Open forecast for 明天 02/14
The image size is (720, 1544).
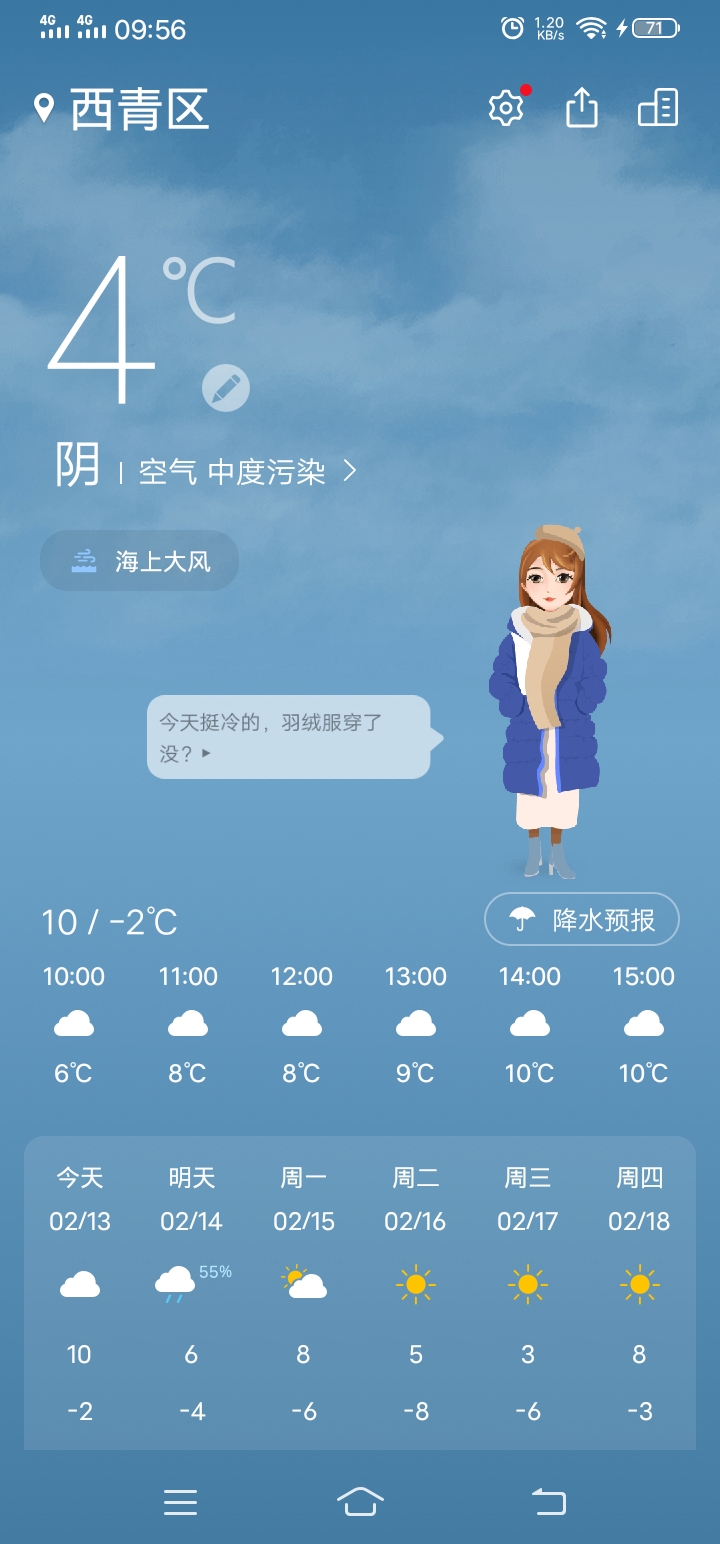192,1290
